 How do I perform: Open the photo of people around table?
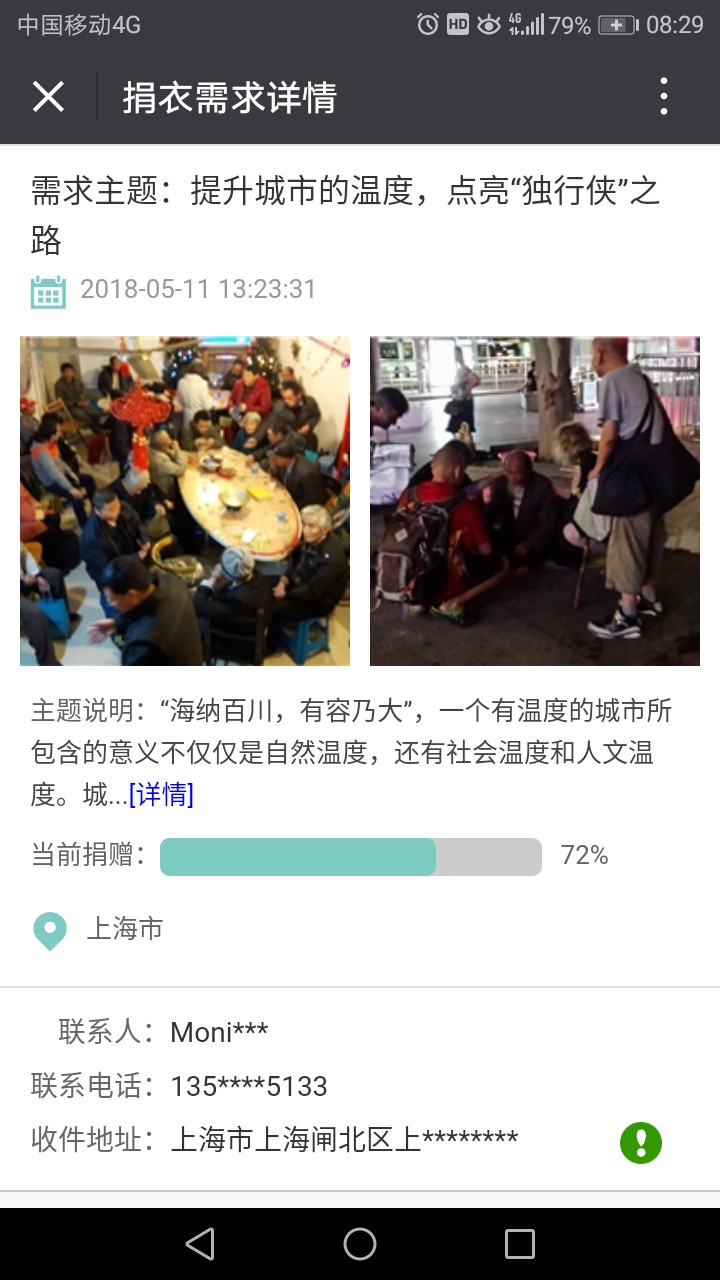point(185,501)
